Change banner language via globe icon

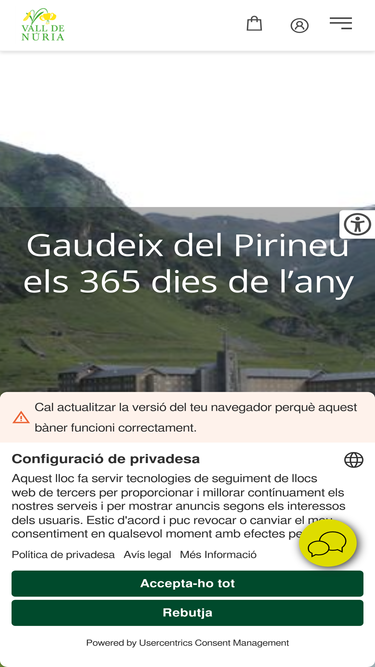pos(354,460)
